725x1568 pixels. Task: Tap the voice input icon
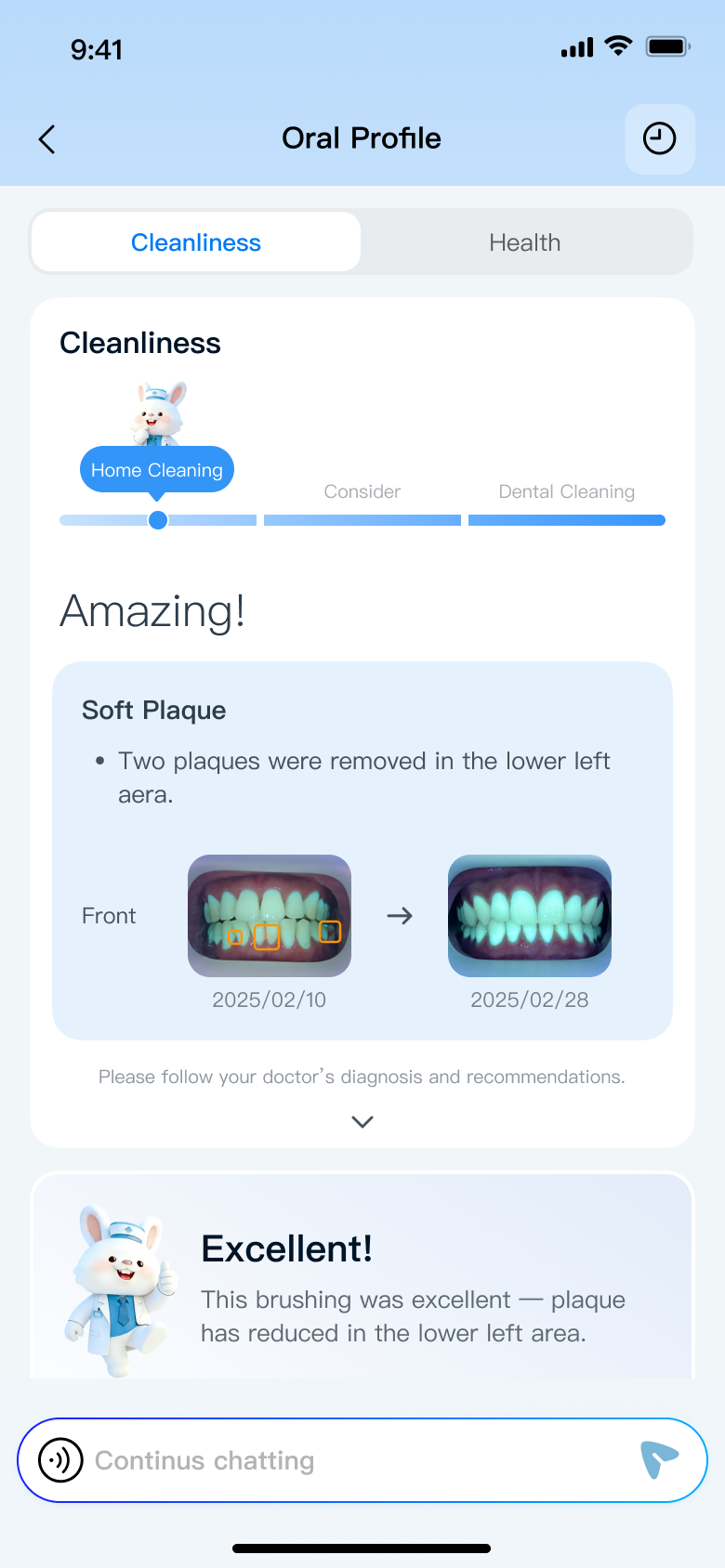[60, 1460]
